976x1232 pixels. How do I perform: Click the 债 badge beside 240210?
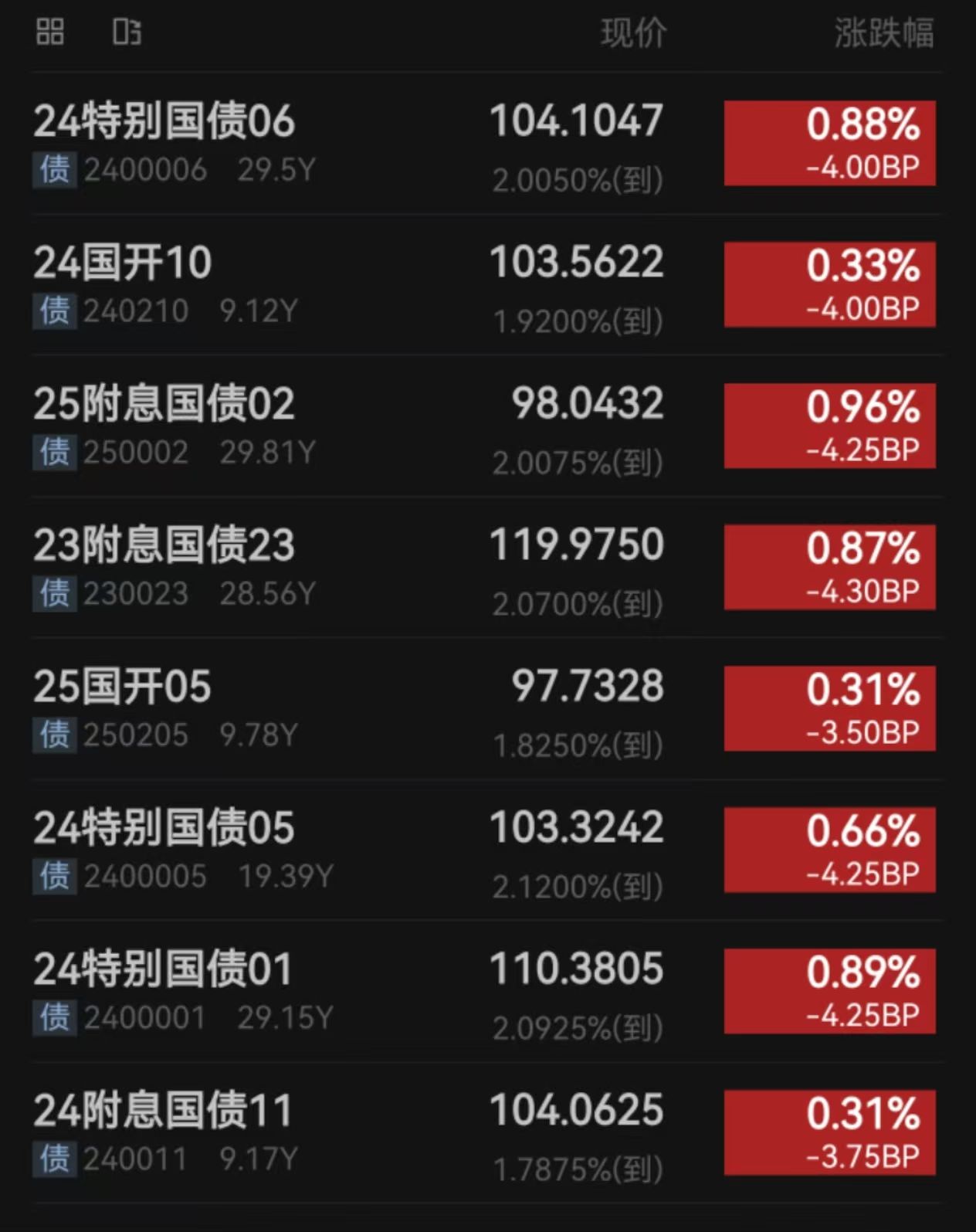[53, 310]
